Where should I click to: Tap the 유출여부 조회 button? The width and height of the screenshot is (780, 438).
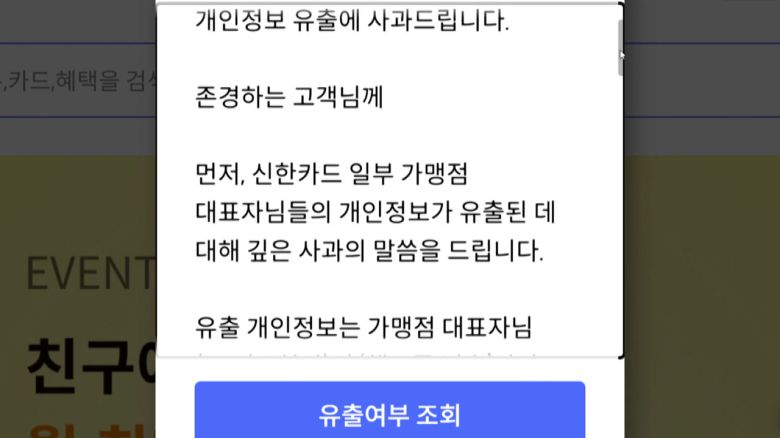(389, 412)
